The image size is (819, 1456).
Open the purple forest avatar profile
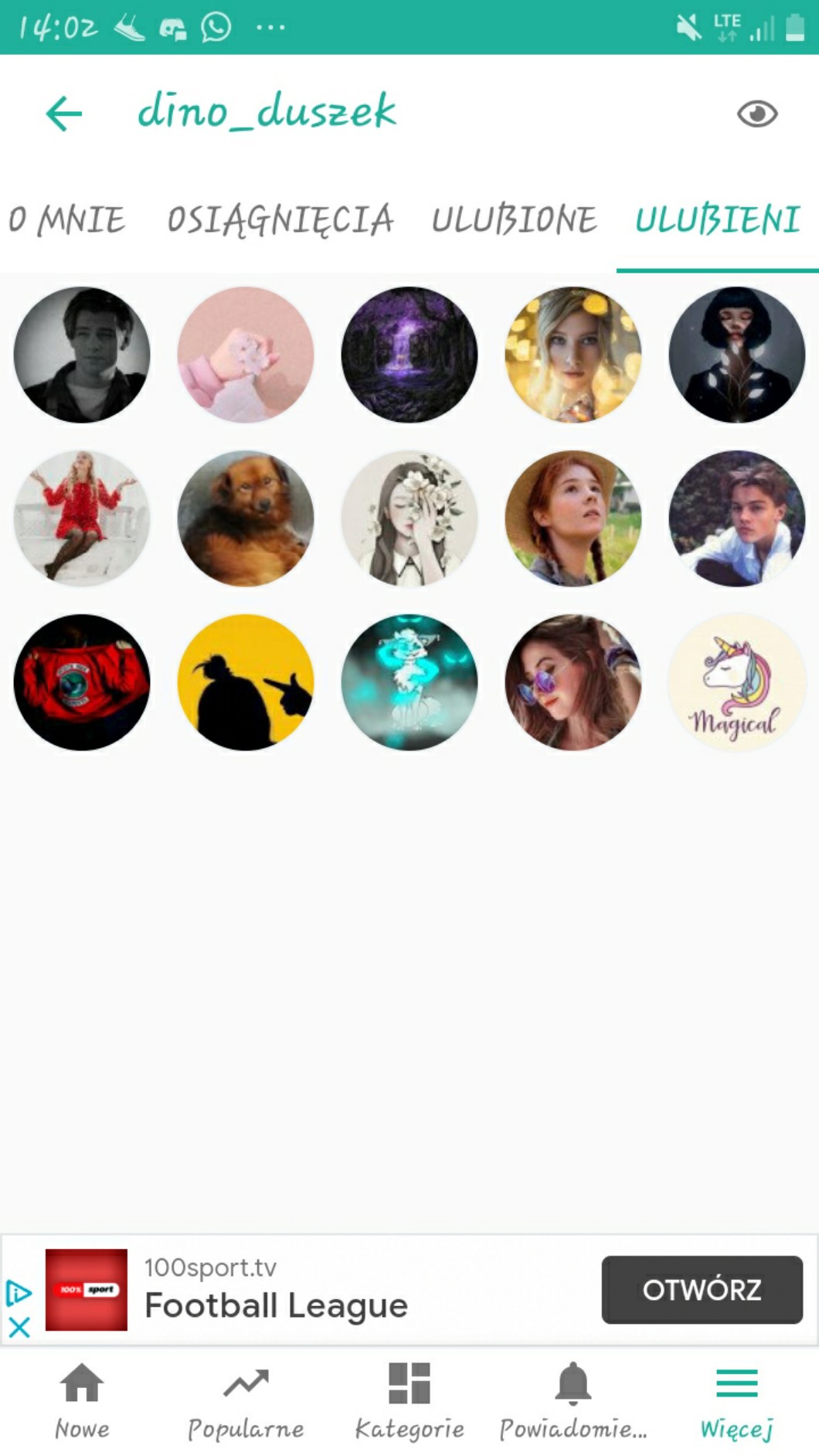coord(409,355)
